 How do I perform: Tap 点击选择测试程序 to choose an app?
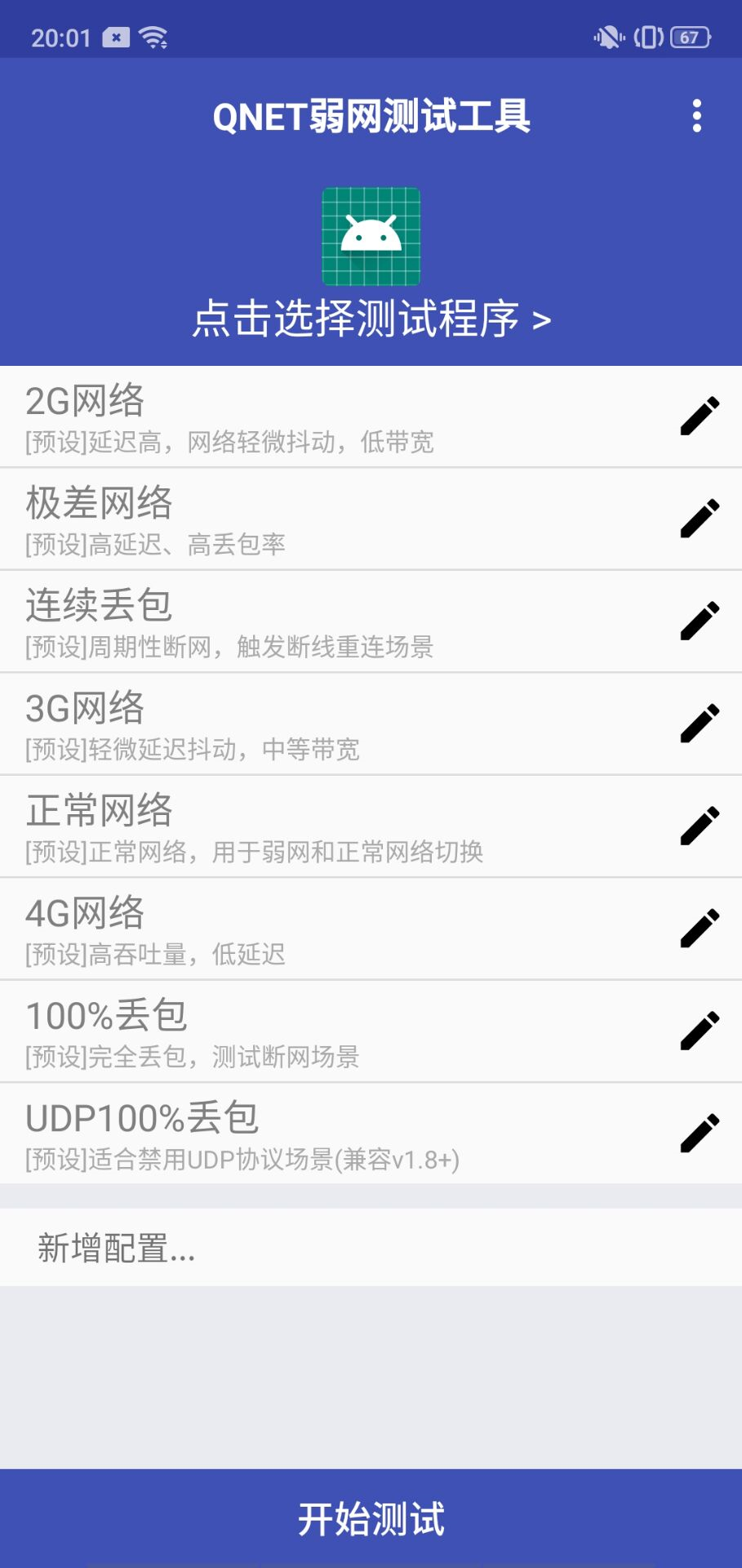point(371,318)
